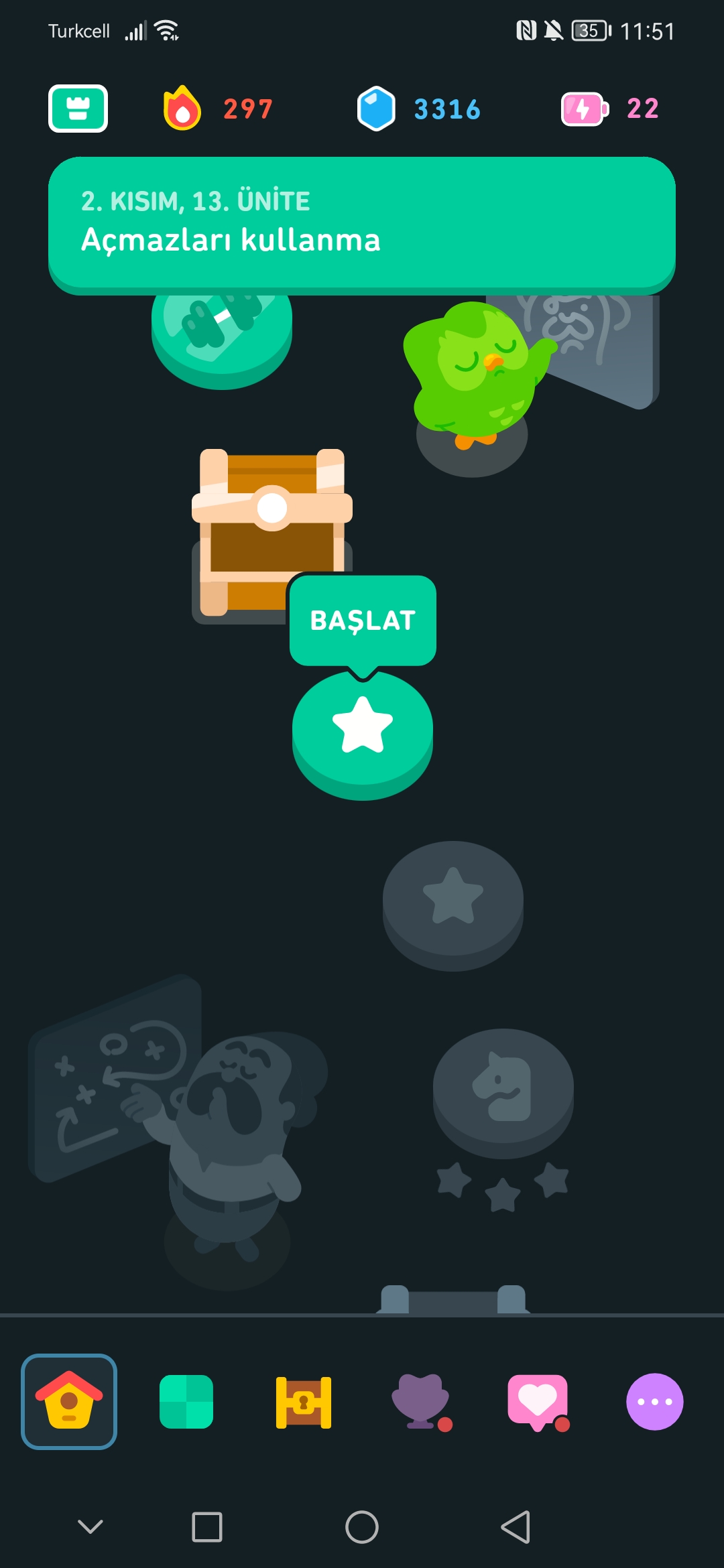Tap the locked knight chess lesson node

click(x=503, y=1087)
